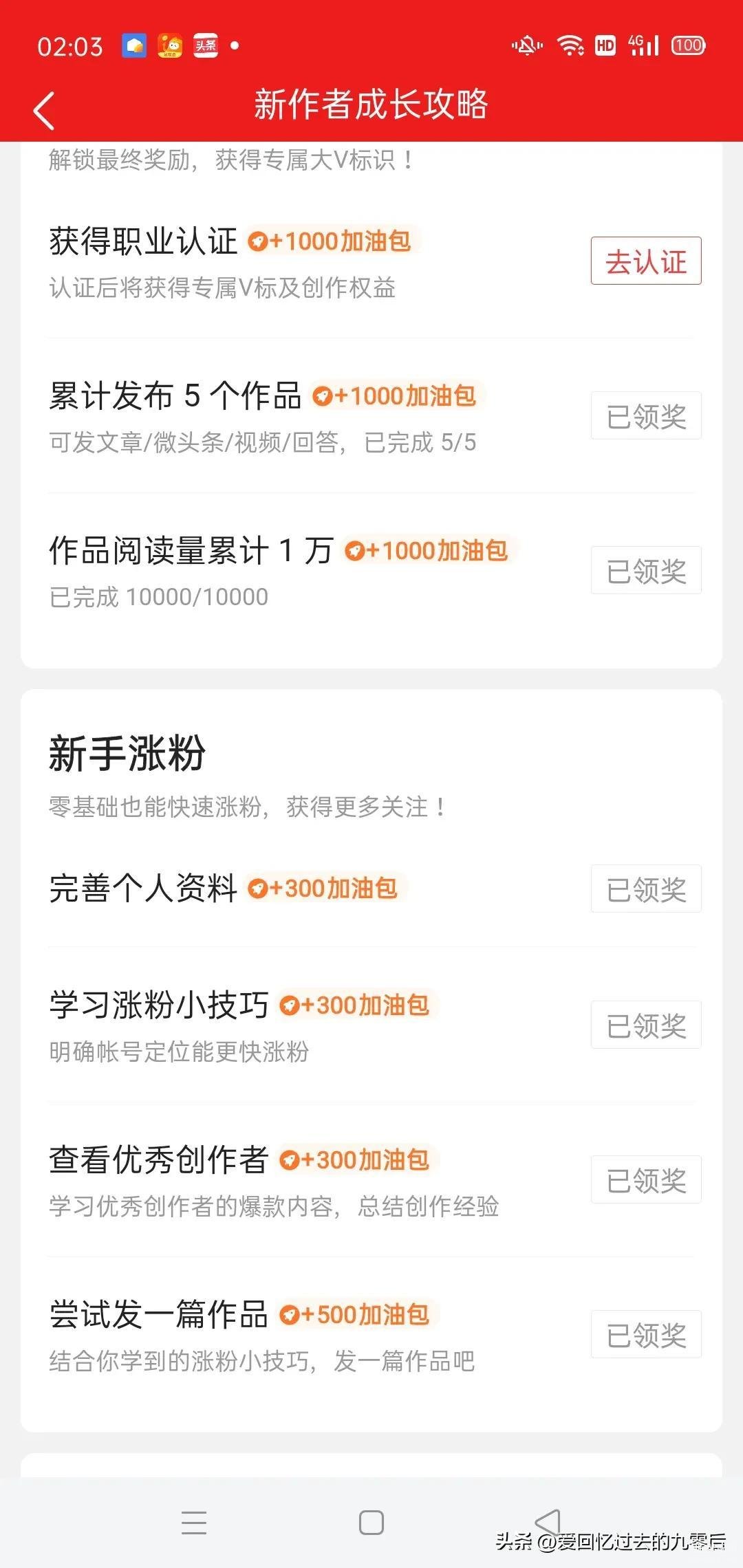Go back using the top-left arrow

(x=44, y=111)
